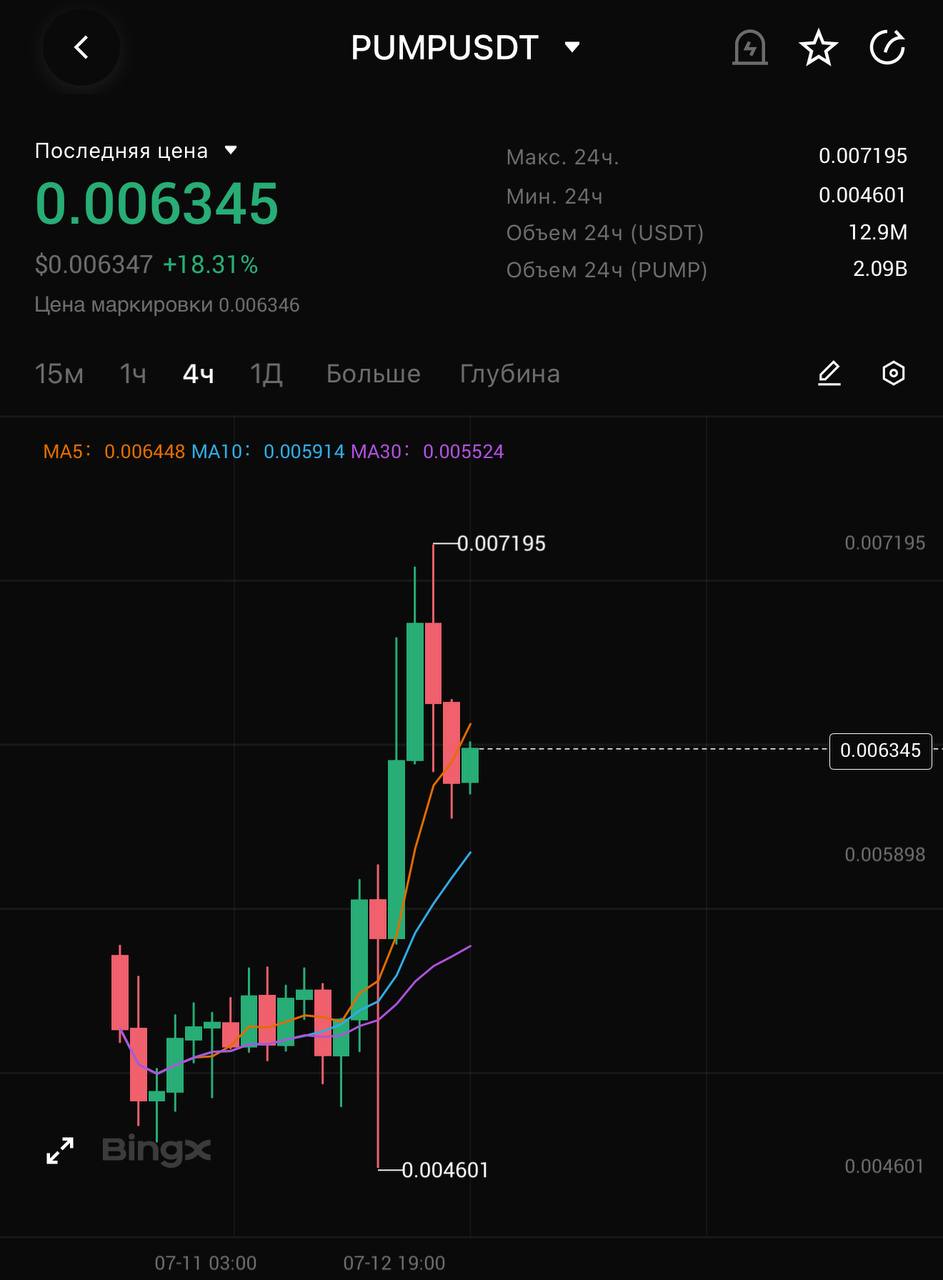Open the price alert bell icon

click(750, 47)
